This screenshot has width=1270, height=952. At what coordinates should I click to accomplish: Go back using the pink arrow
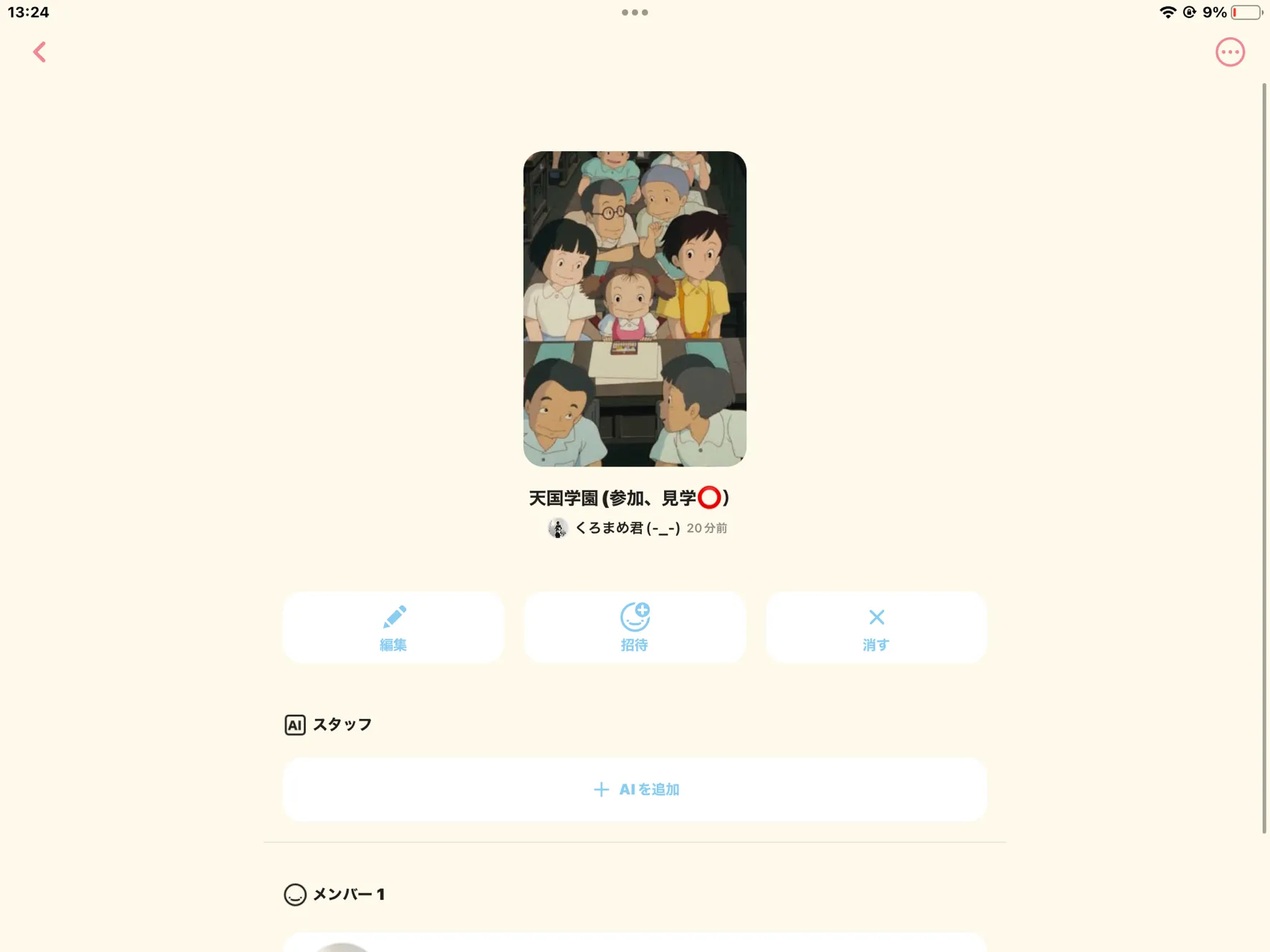point(39,52)
